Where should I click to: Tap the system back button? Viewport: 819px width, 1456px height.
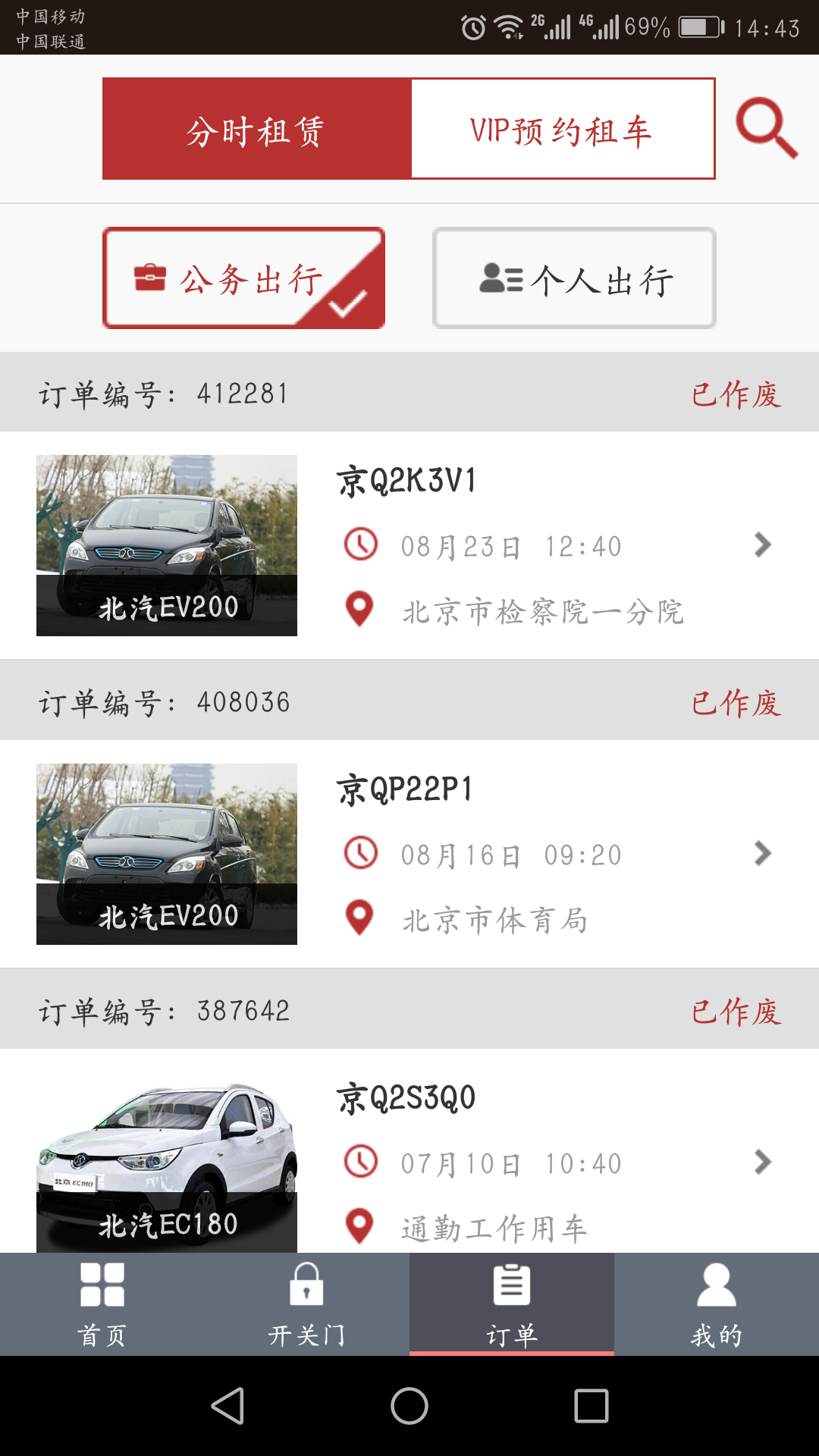227,1407
